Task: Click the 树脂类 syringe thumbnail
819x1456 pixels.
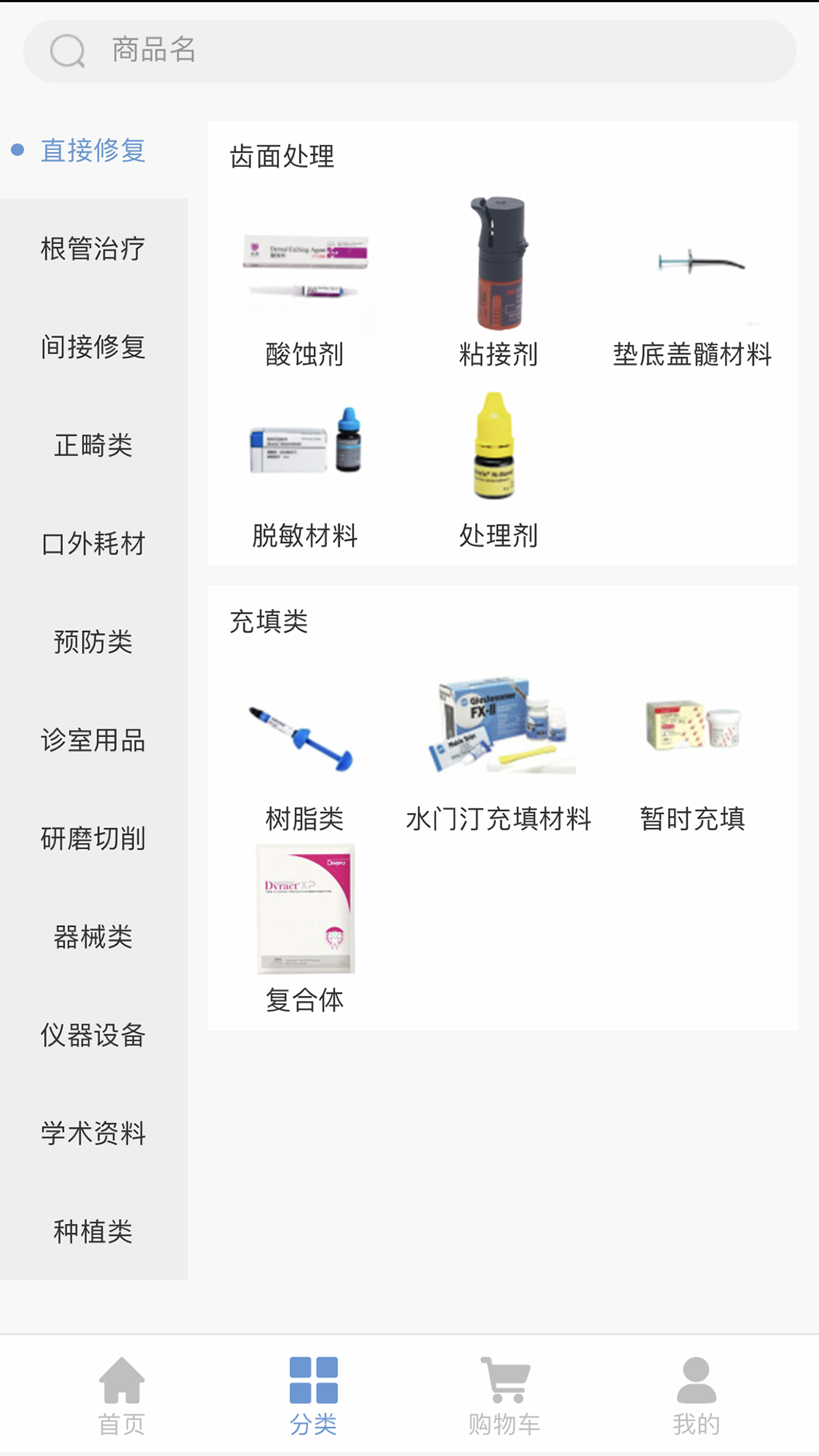Action: point(302,736)
